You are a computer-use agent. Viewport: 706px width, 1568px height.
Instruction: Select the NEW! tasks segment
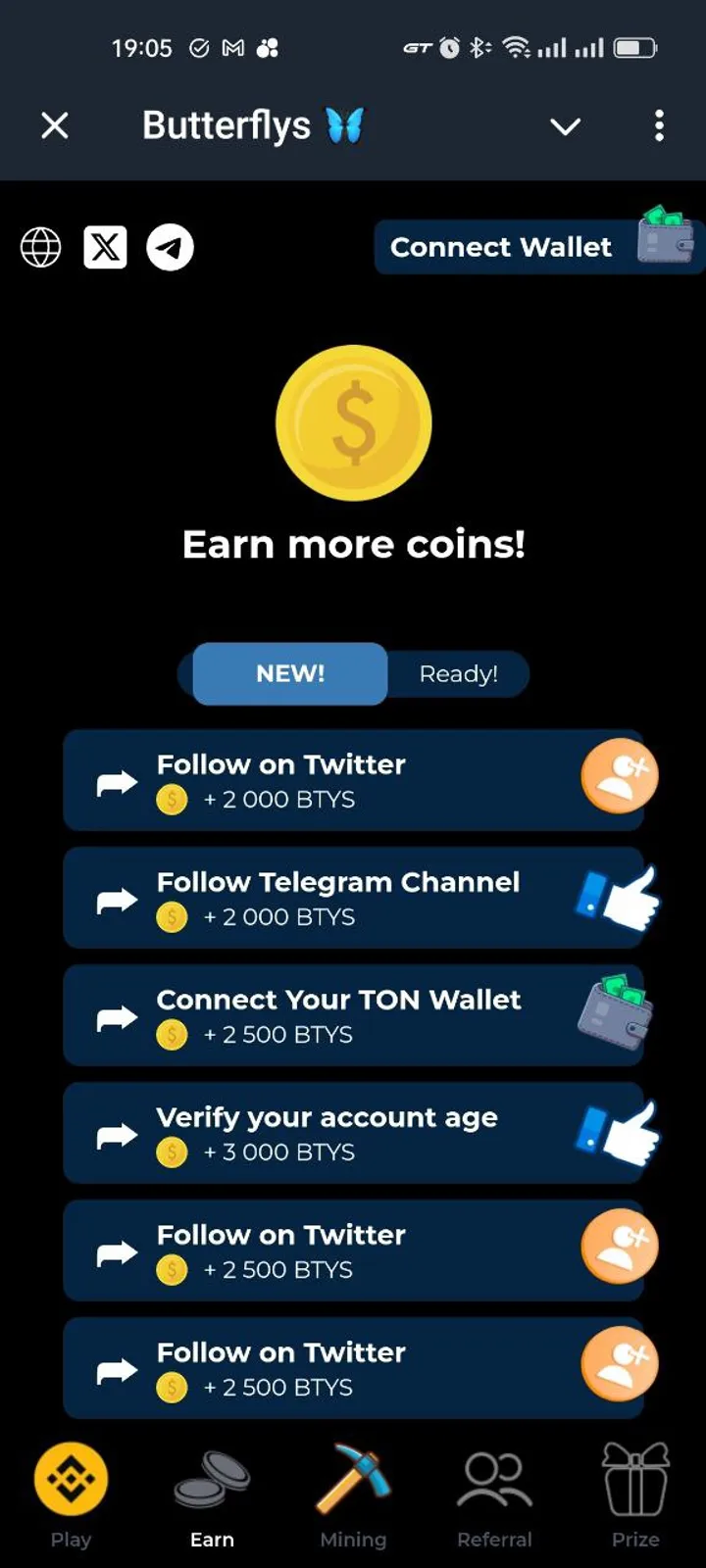click(x=290, y=674)
